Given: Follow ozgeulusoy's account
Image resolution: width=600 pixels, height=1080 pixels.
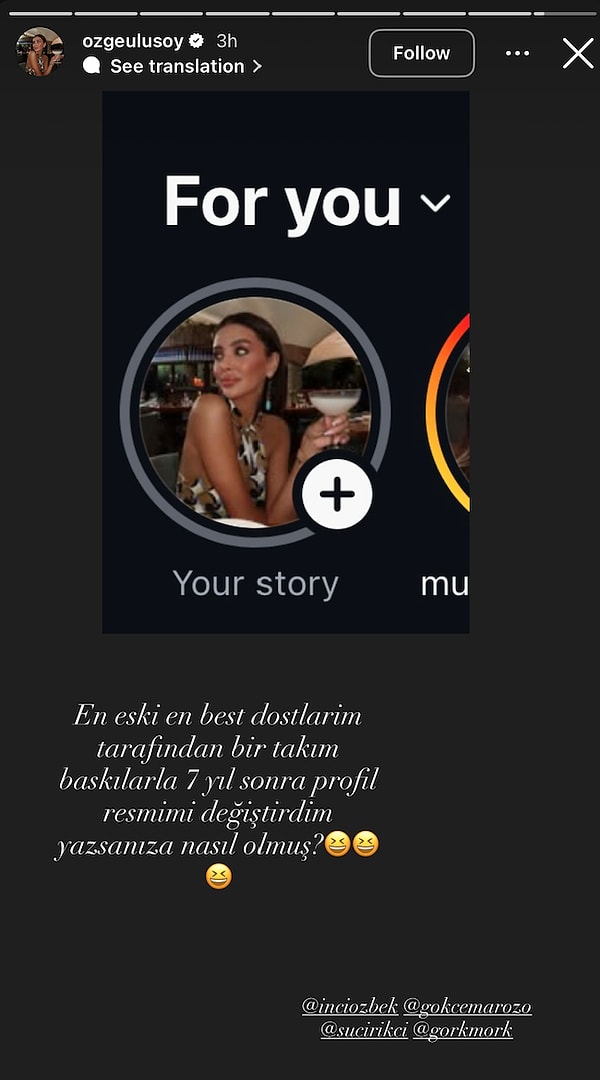Looking at the screenshot, I should 421,53.
